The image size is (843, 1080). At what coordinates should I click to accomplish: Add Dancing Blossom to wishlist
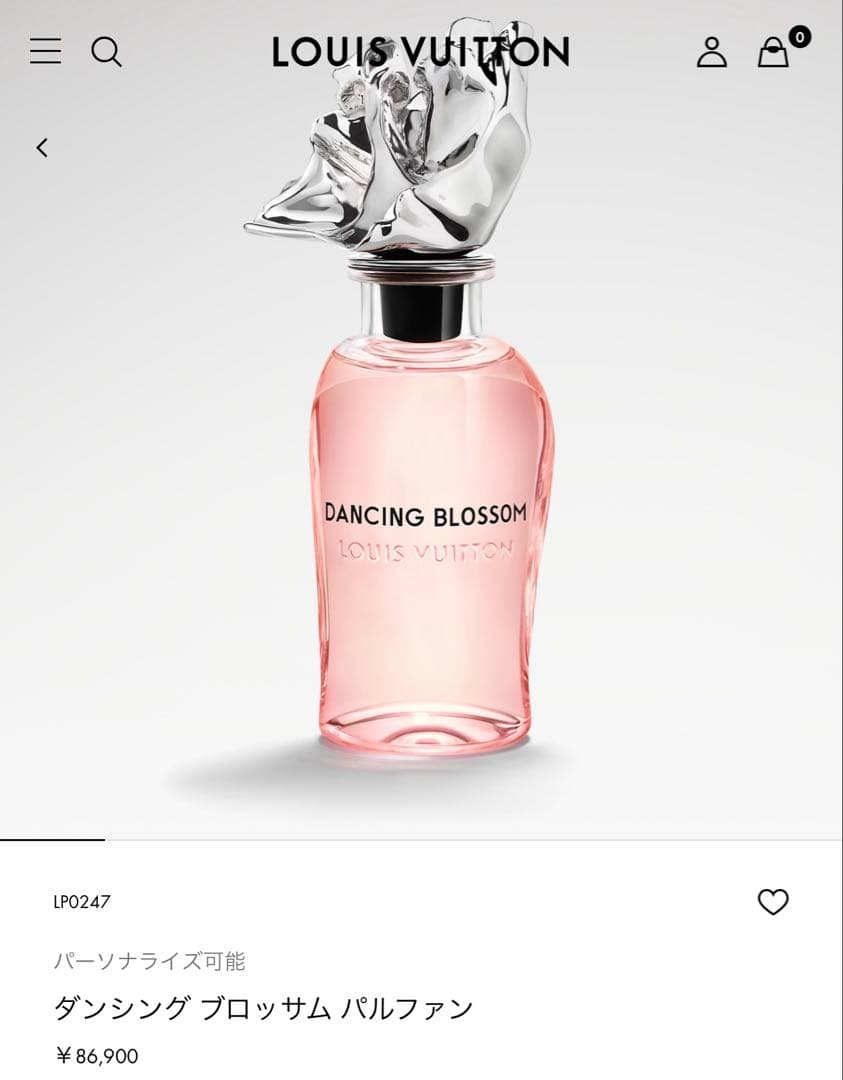point(773,902)
